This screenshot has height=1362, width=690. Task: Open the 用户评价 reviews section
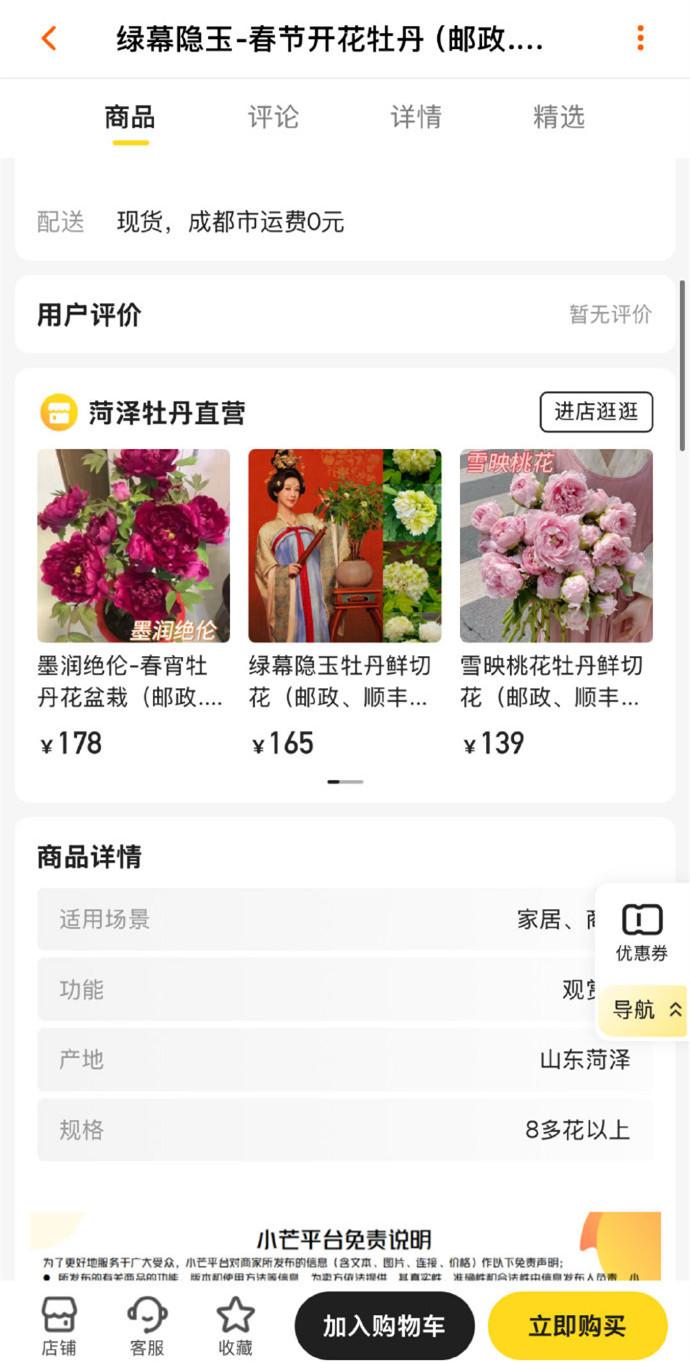coord(345,315)
